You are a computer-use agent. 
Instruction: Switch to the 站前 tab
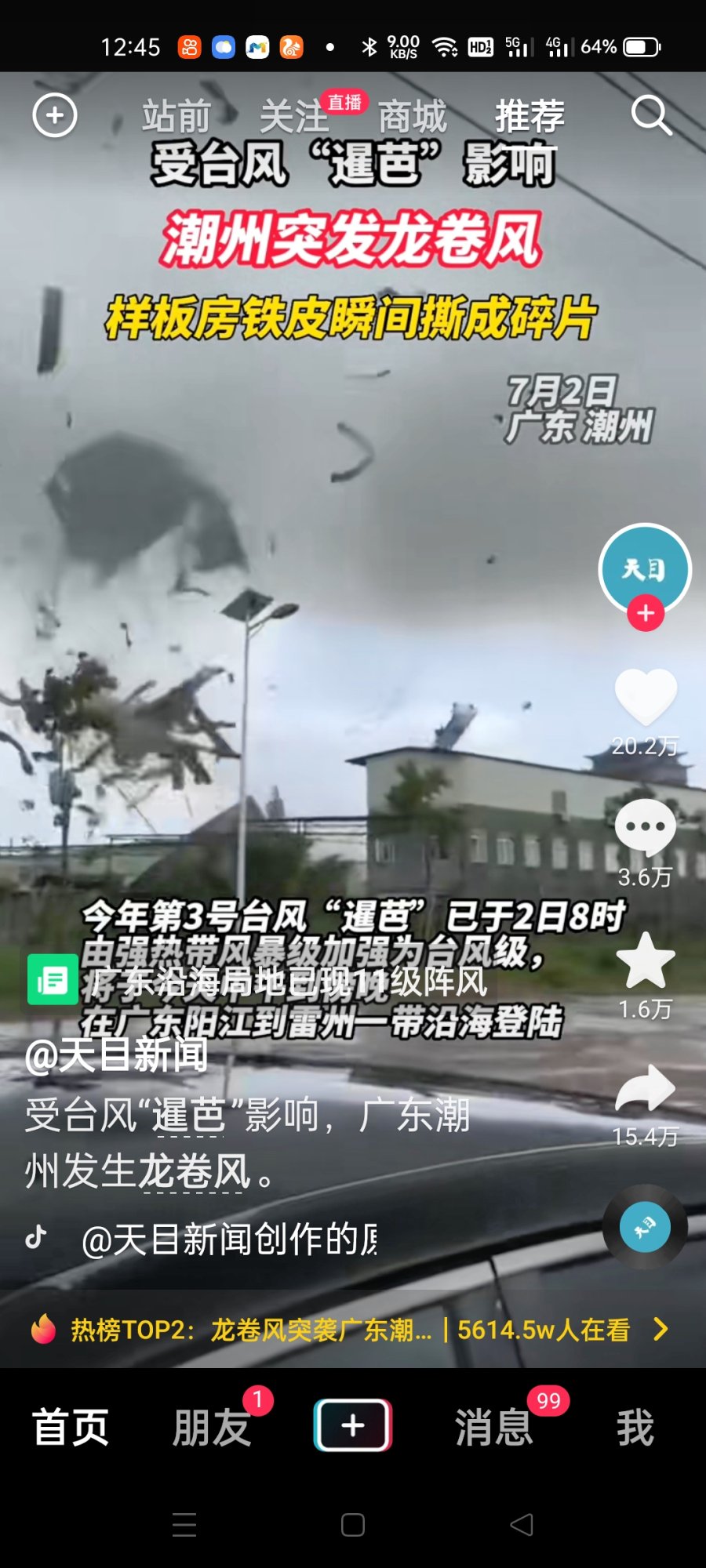(176, 116)
